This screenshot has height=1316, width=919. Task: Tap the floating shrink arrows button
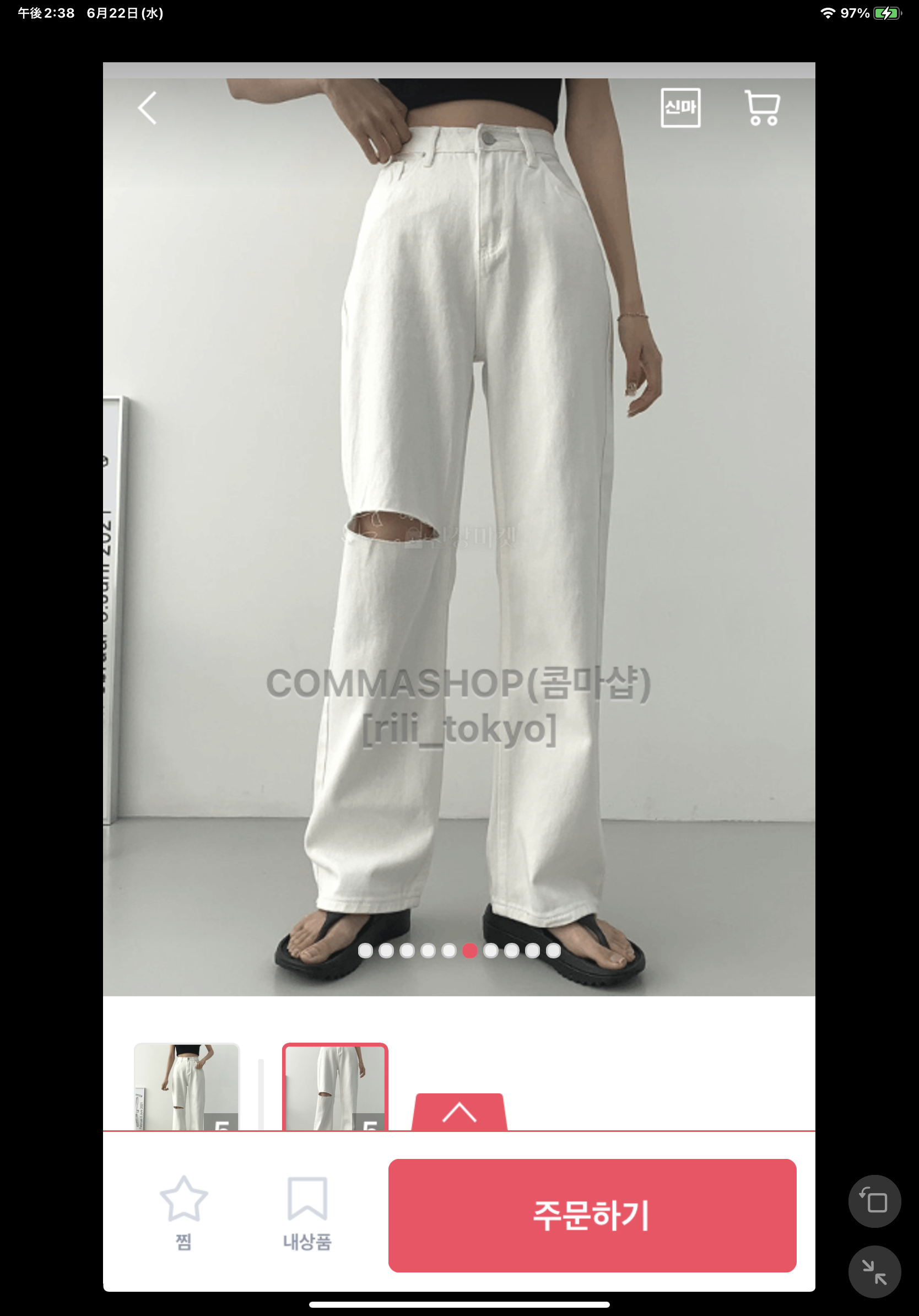pos(874,1271)
